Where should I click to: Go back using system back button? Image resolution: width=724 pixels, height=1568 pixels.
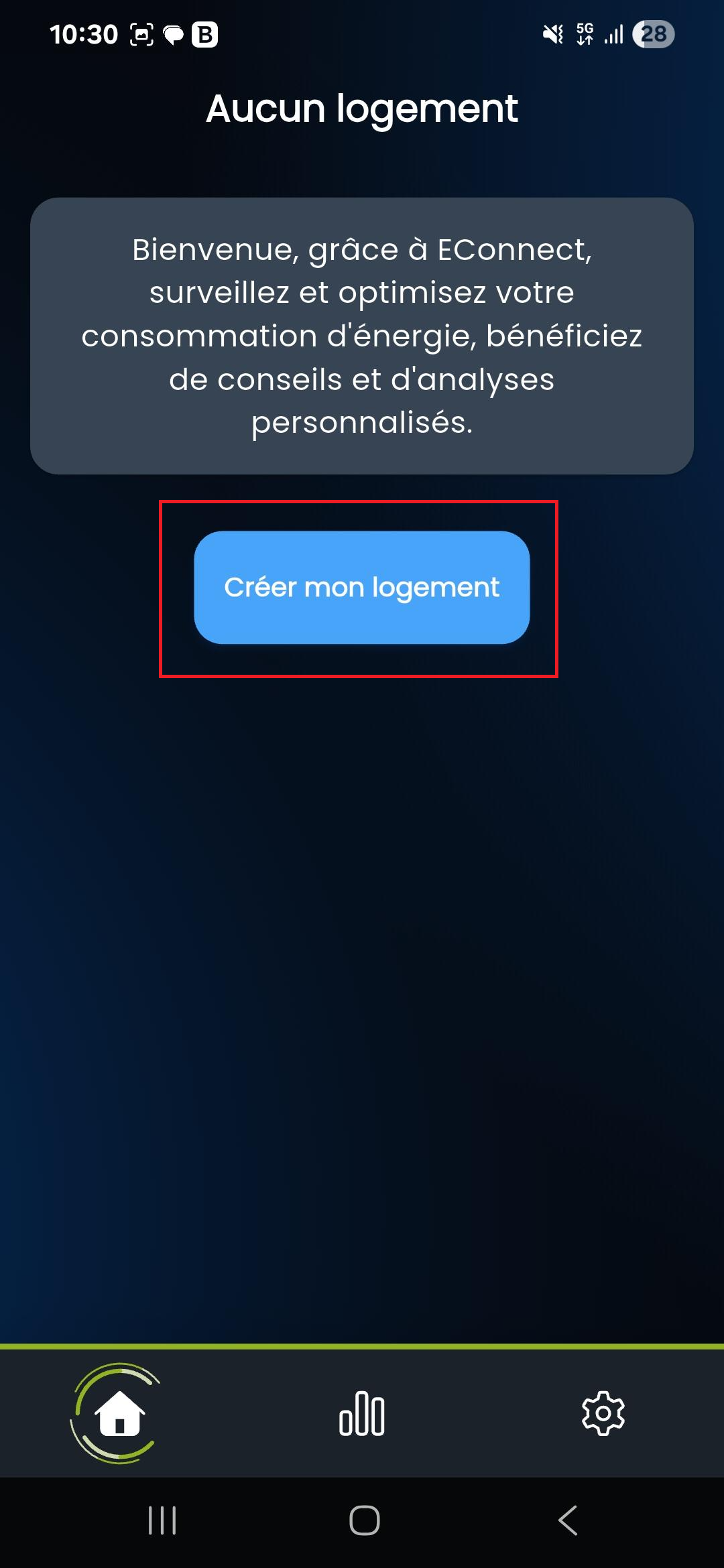[x=567, y=1520]
